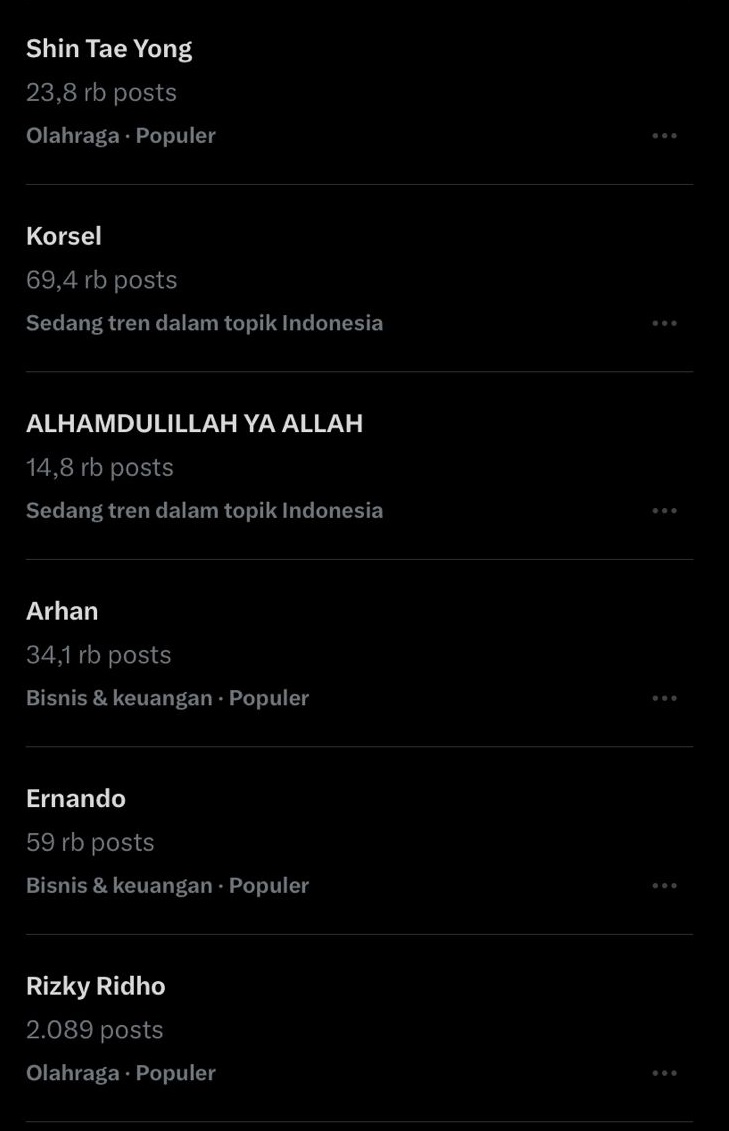Viewport: 729px width, 1131px height.
Task: Open the three-dot menu beside Ernando
Action: (664, 886)
